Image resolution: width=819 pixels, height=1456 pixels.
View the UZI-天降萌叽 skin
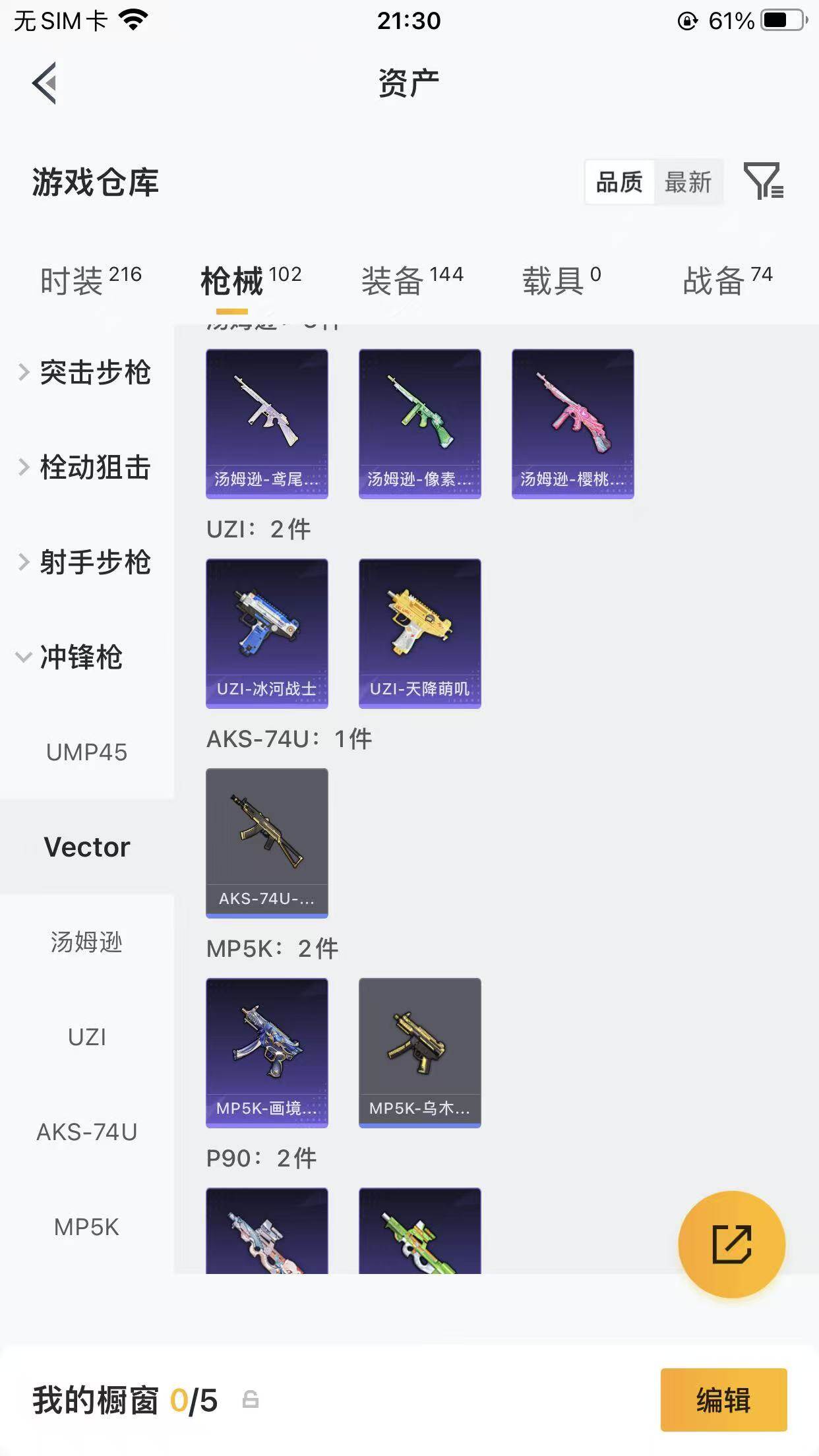pos(420,633)
